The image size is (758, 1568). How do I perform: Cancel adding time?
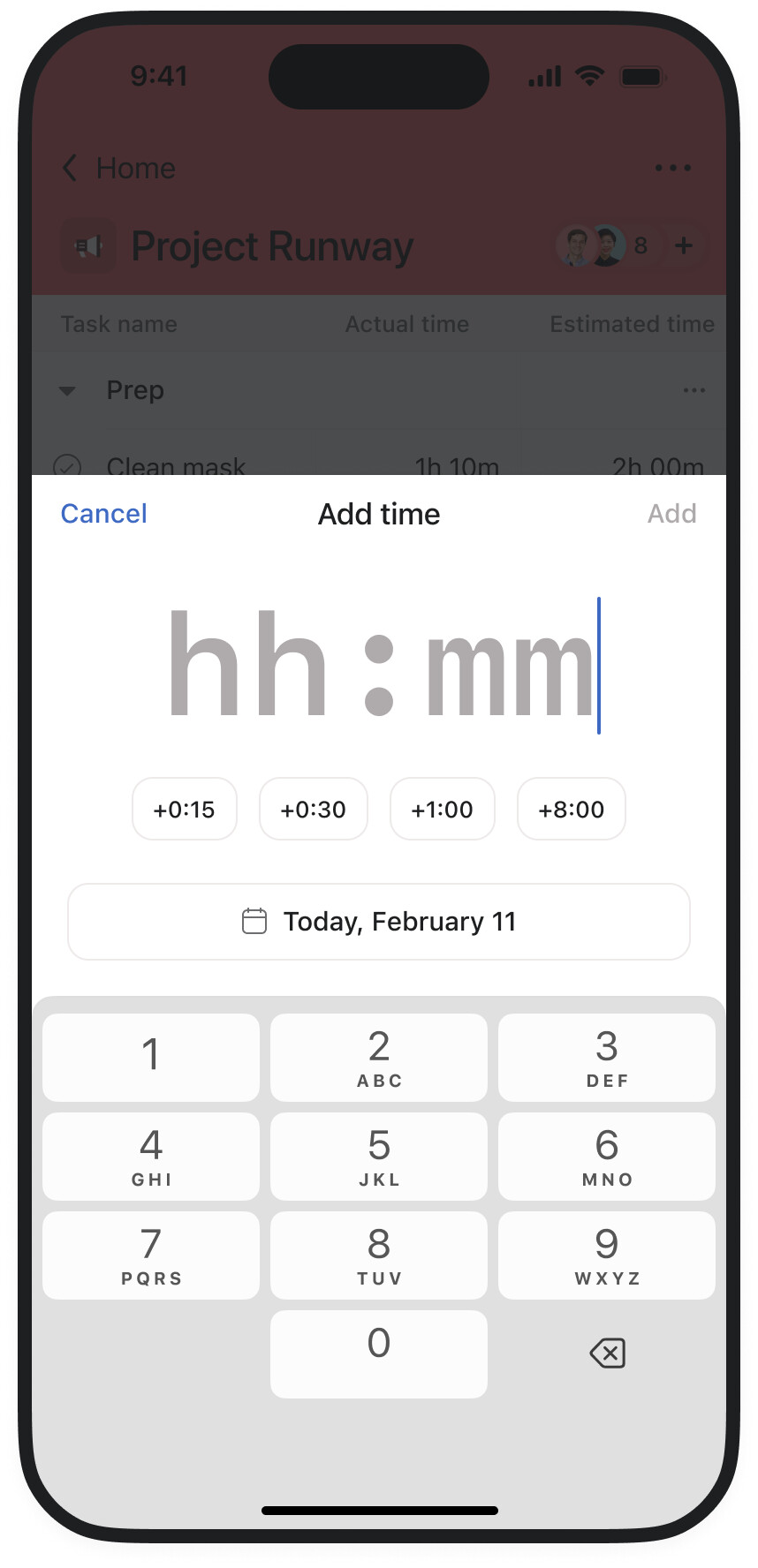103,514
